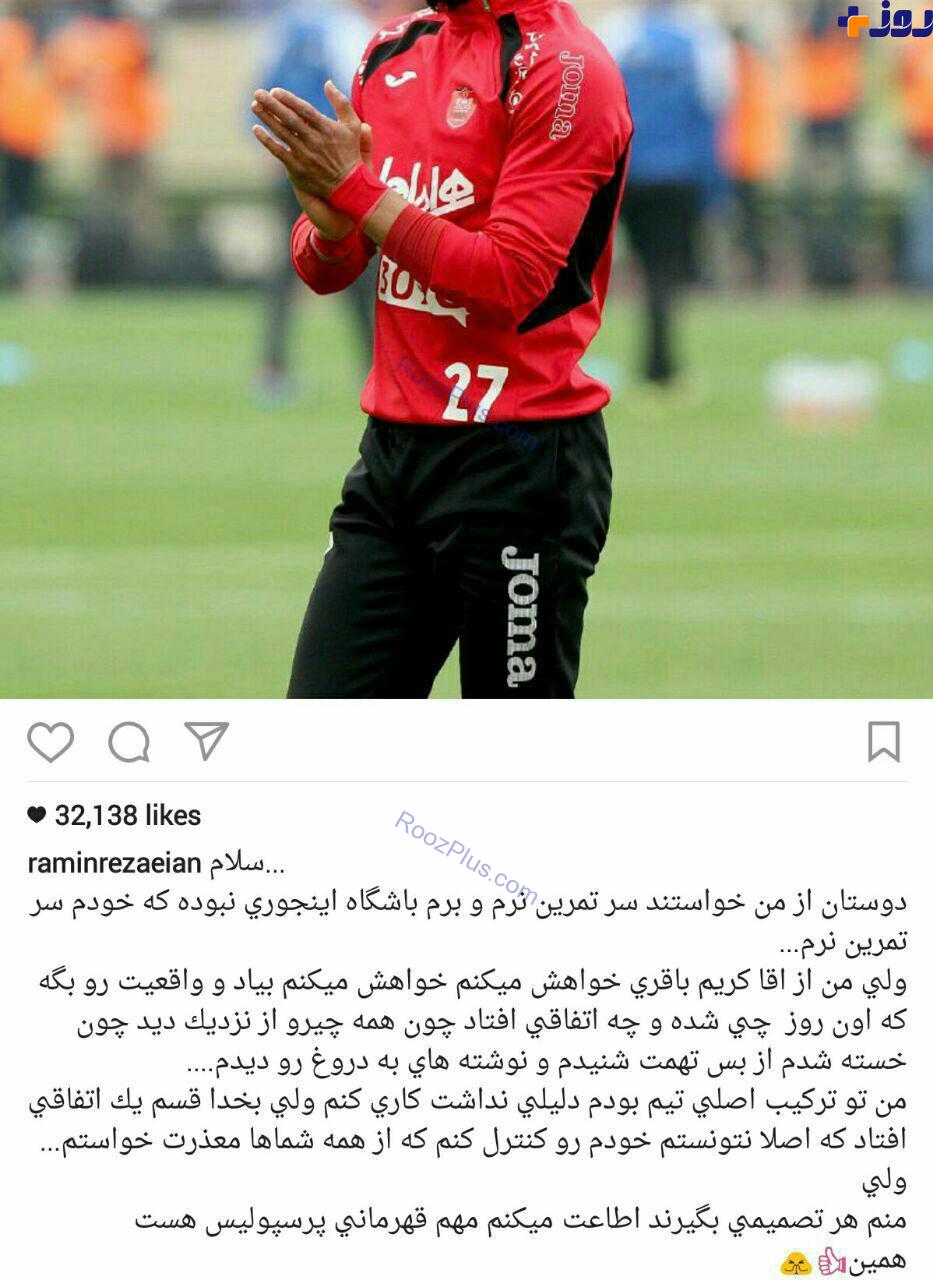Open raminrezaeian's profile from the caption

(x=114, y=864)
